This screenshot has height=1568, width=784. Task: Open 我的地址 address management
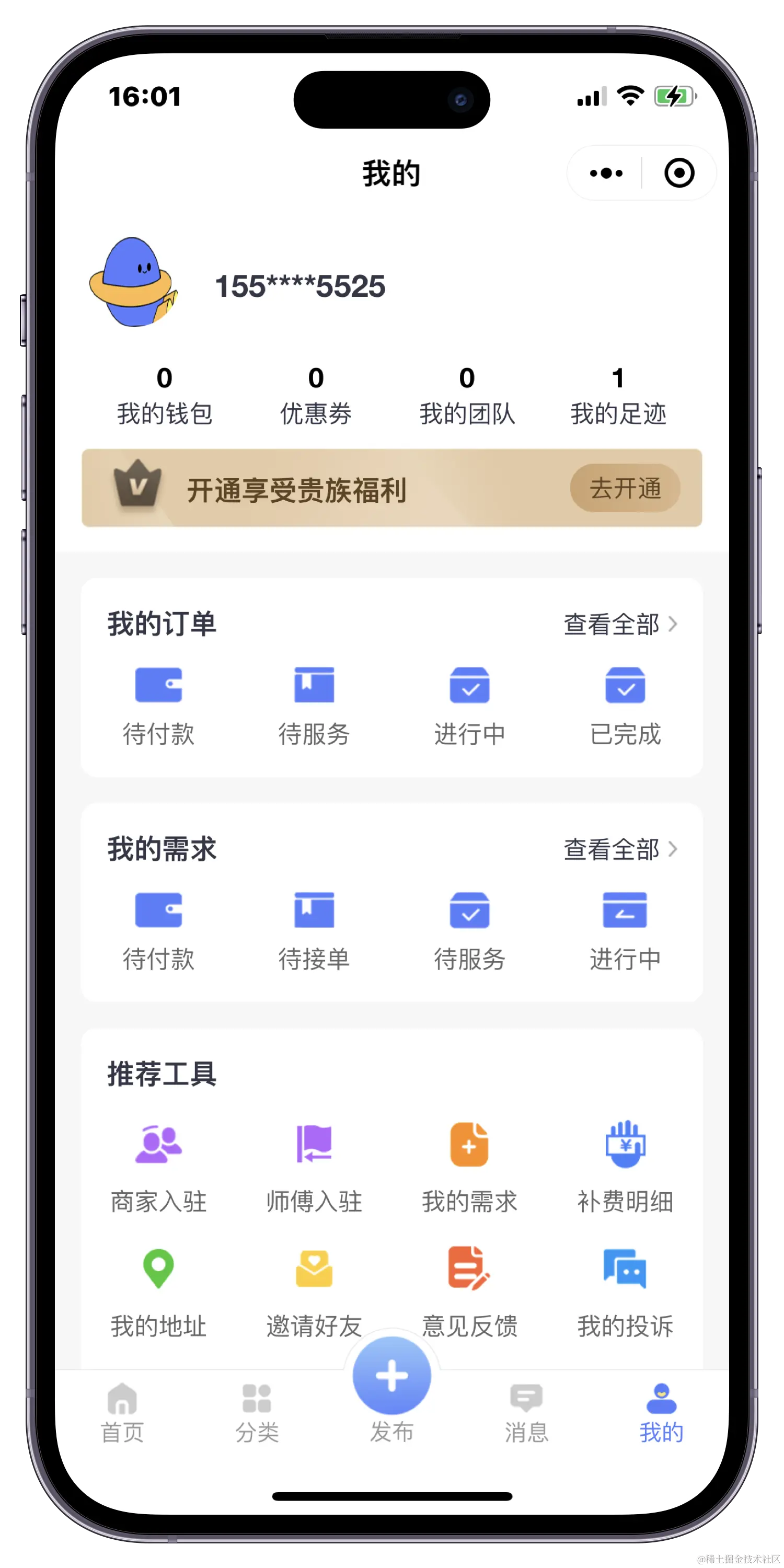coord(158,1290)
